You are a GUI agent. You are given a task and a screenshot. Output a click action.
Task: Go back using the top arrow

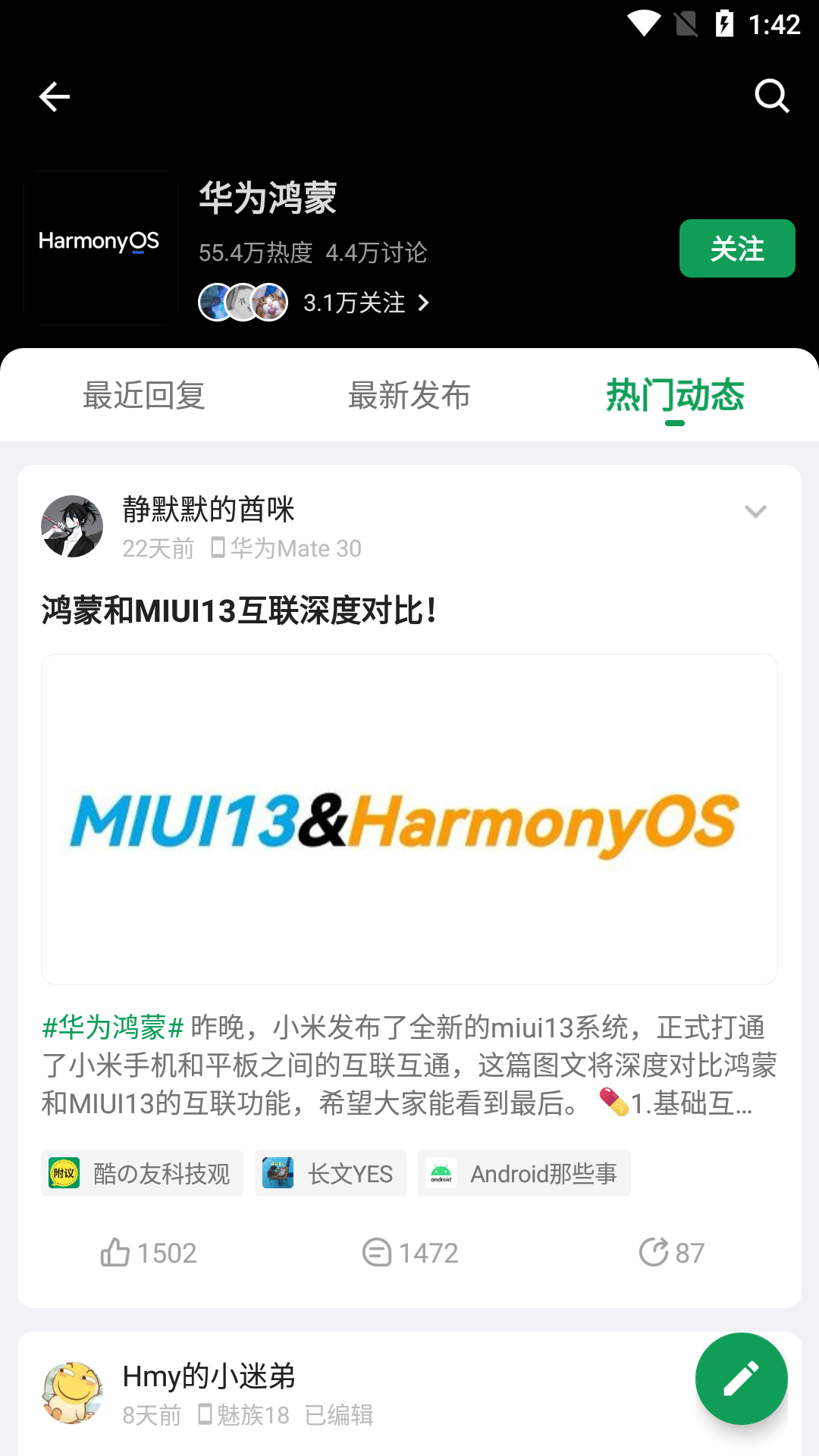pos(55,97)
